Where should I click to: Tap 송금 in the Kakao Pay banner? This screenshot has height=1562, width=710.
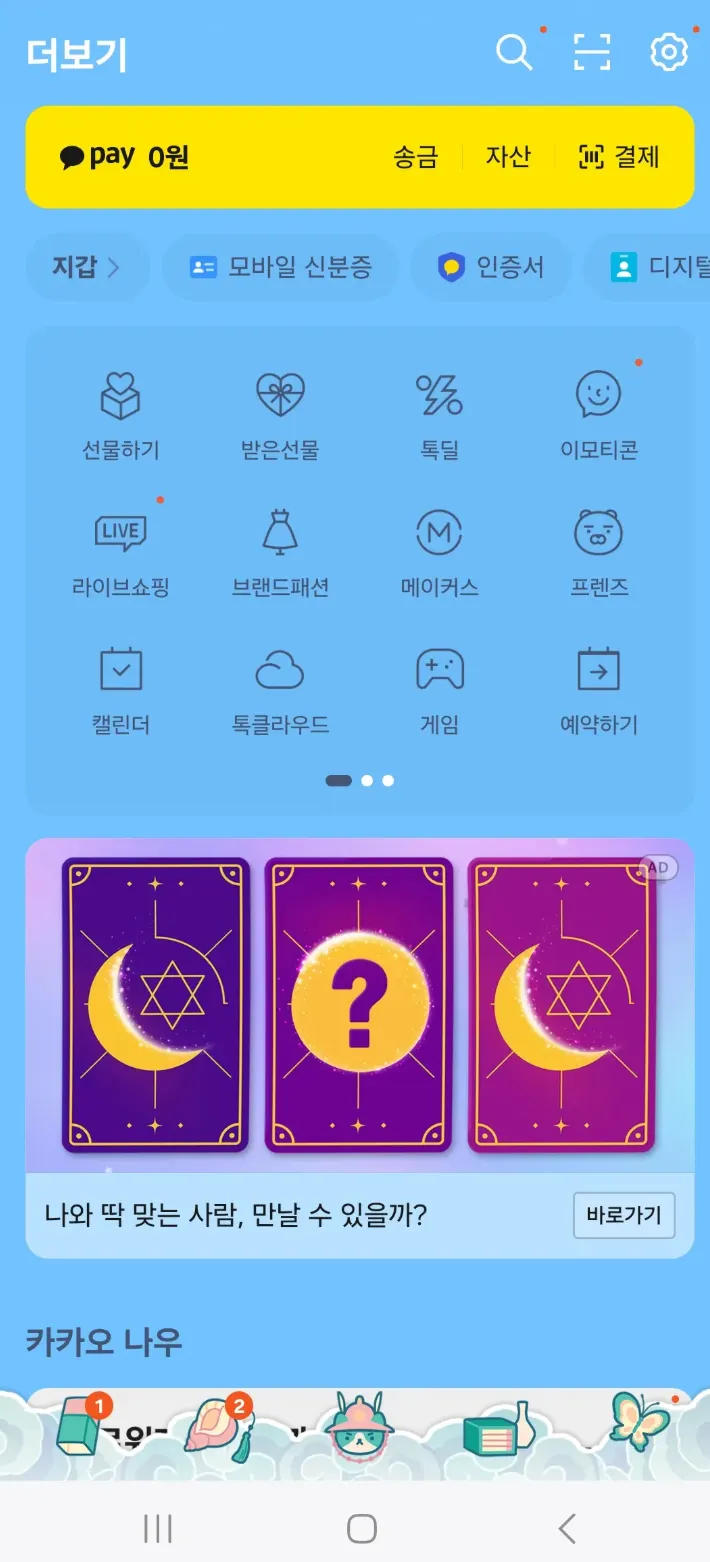pyautogui.click(x=416, y=157)
